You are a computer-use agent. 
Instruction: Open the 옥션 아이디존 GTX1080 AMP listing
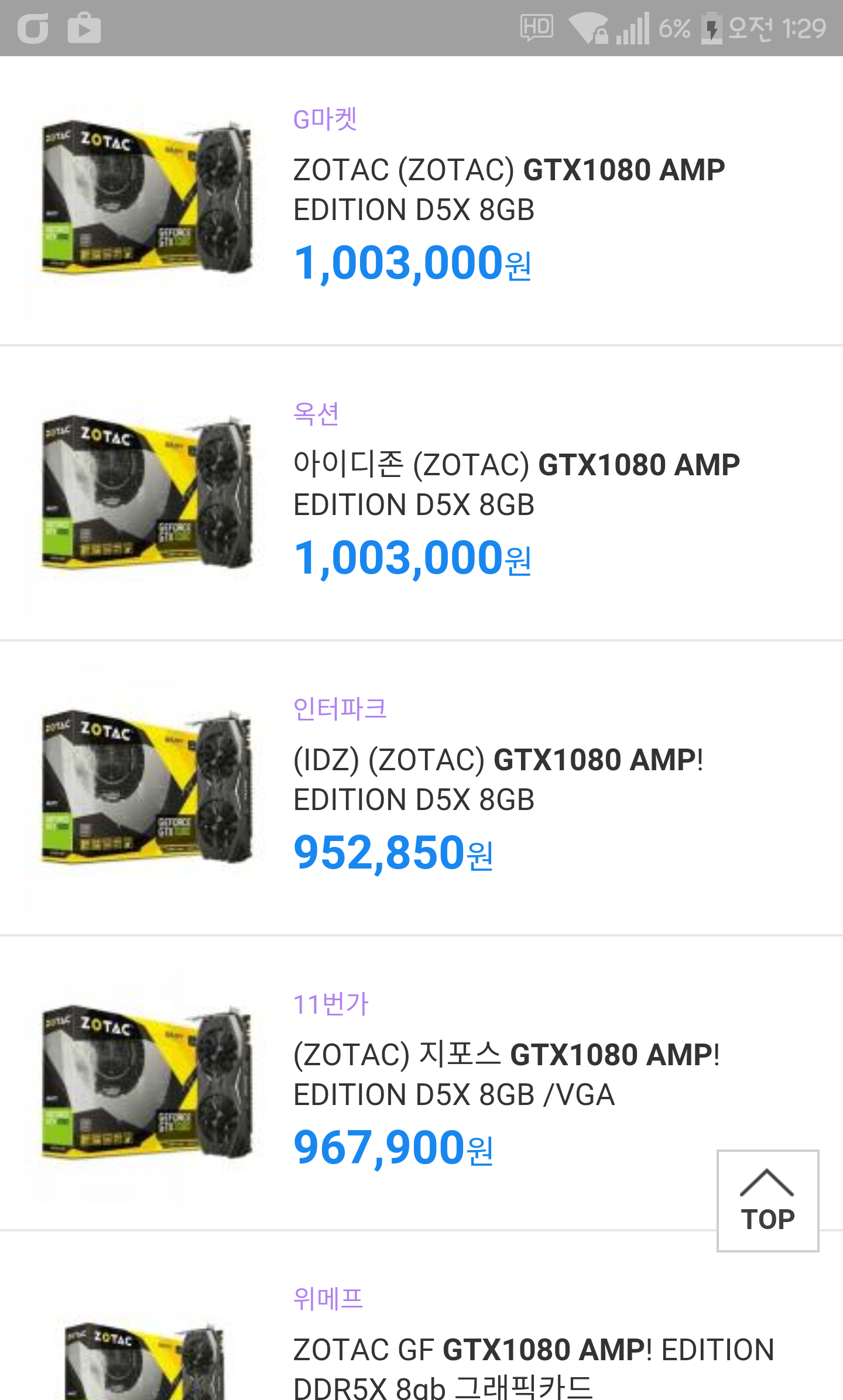click(515, 485)
